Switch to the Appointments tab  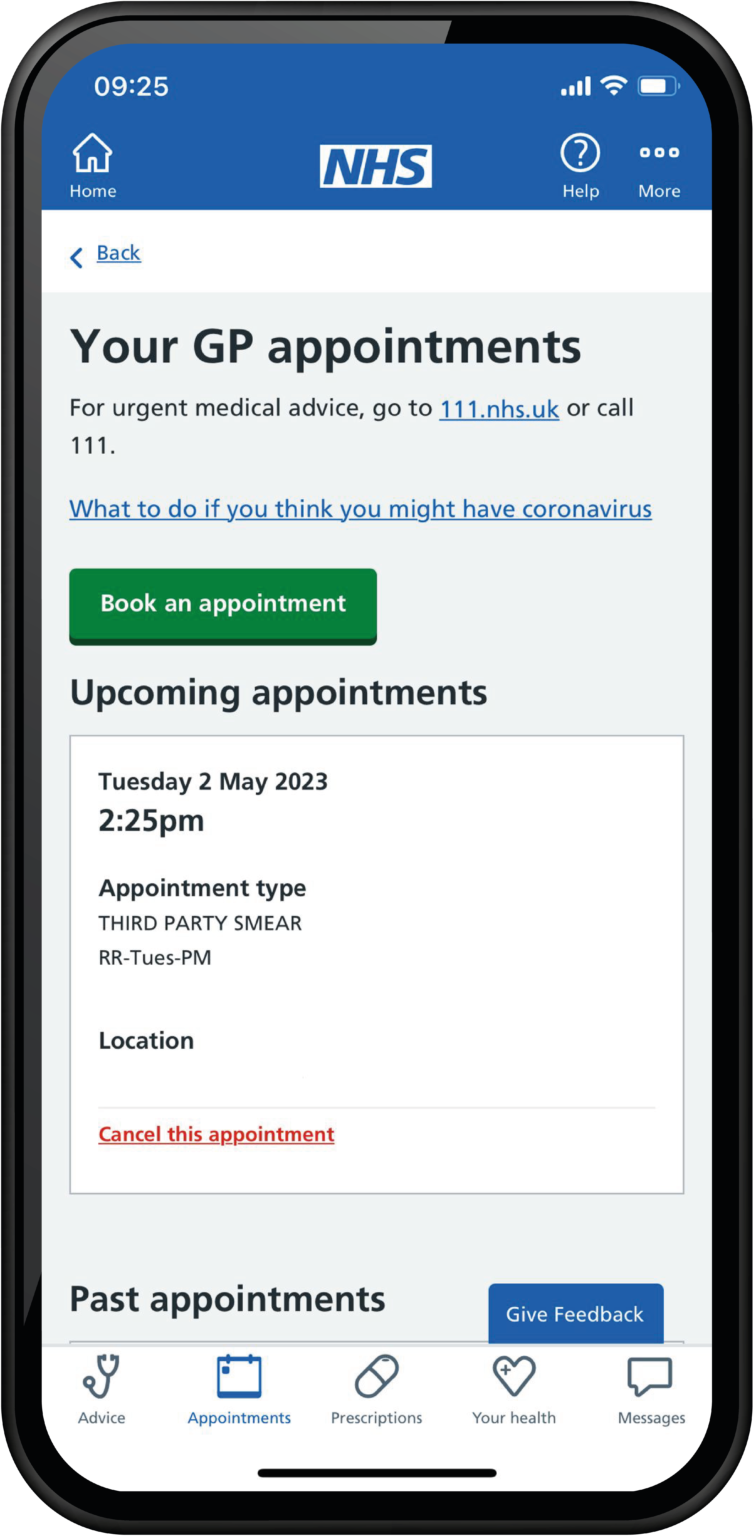[239, 1390]
